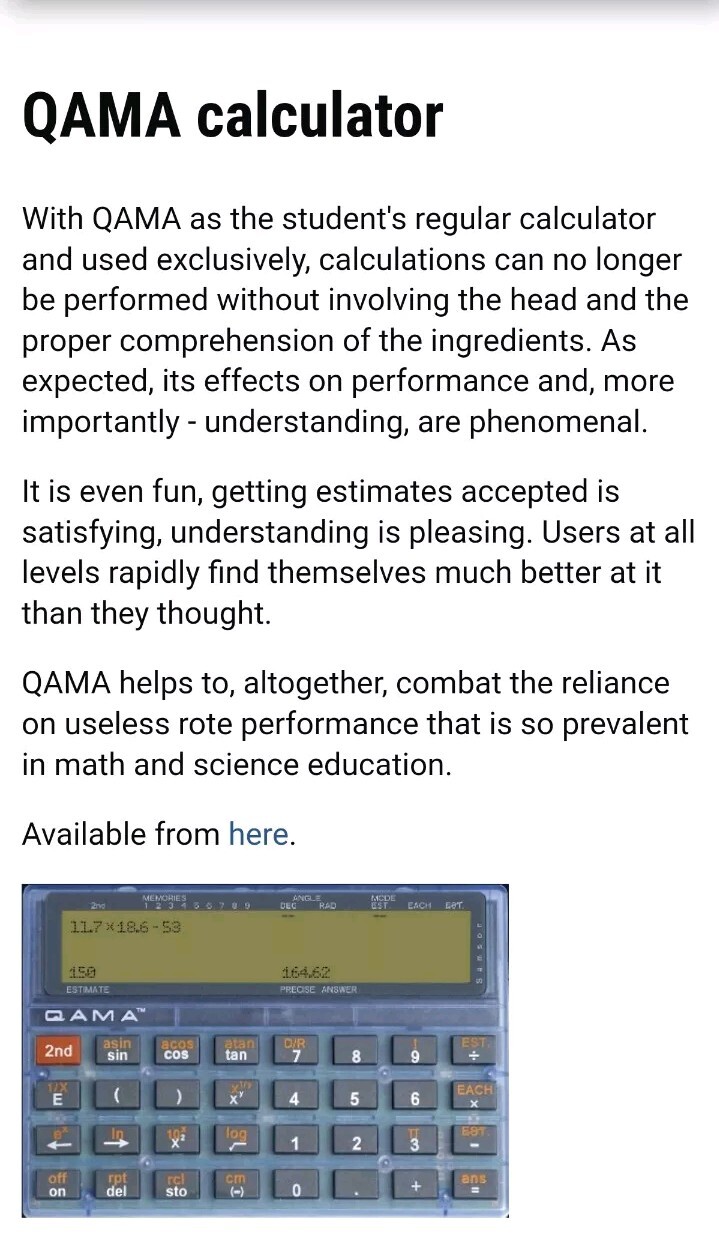
Task: Open the 'here' link
Action: tap(258, 833)
